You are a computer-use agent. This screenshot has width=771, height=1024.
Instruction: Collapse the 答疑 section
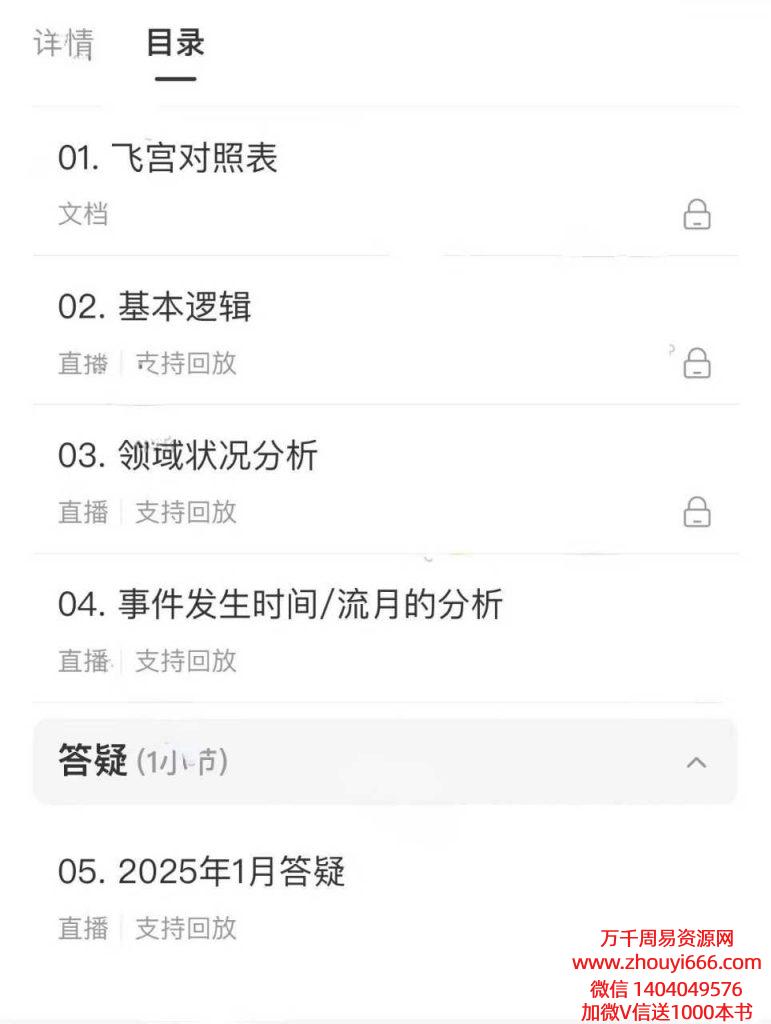pos(697,762)
